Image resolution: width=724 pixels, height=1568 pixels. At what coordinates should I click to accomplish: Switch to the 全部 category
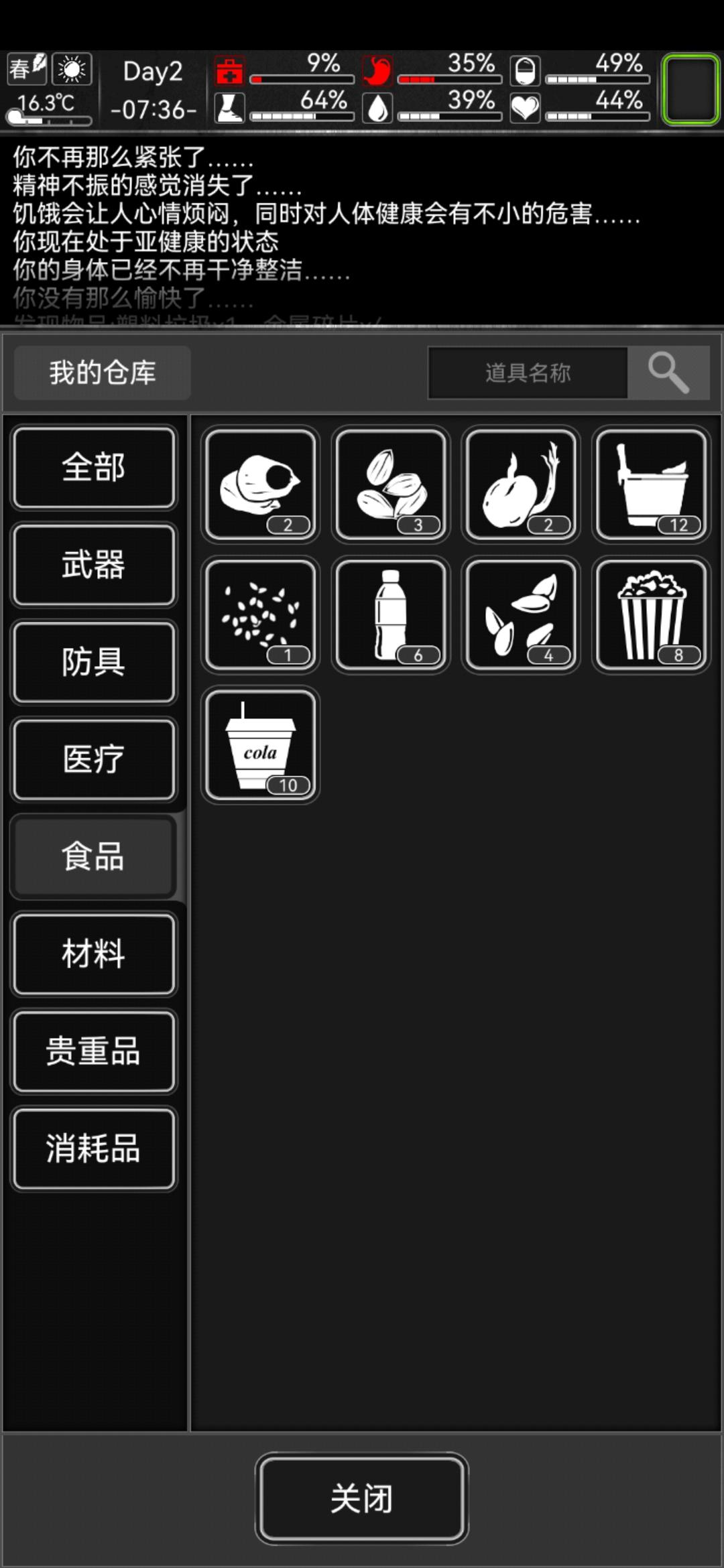click(94, 467)
